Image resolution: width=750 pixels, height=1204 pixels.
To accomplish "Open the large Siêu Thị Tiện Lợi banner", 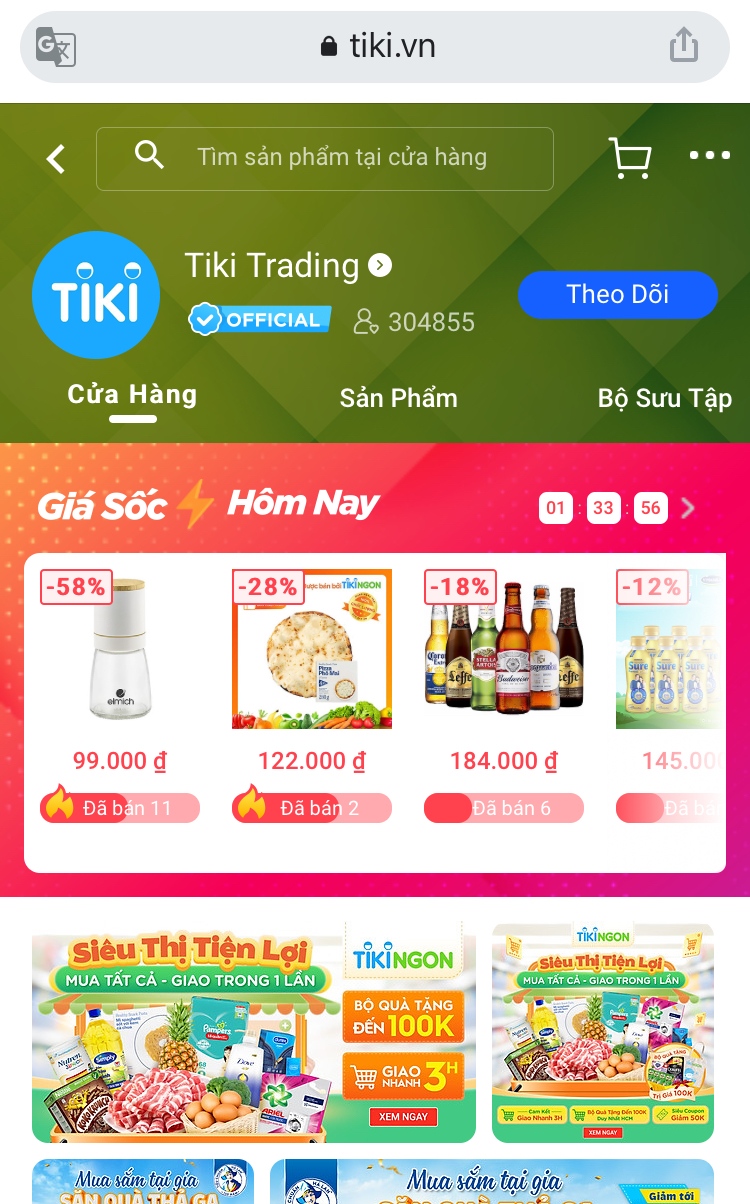I will pos(254,1033).
